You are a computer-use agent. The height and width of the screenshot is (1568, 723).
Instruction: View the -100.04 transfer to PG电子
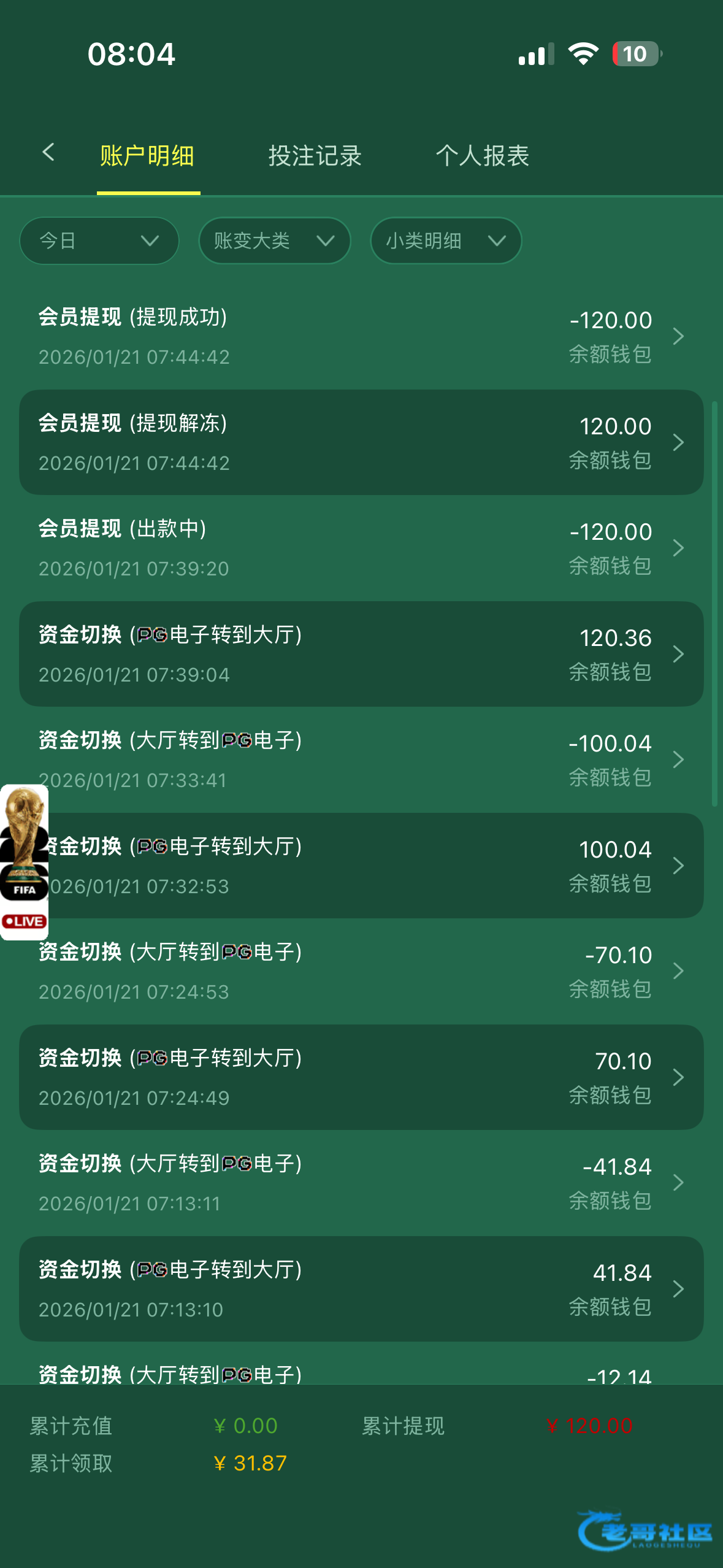click(361, 759)
